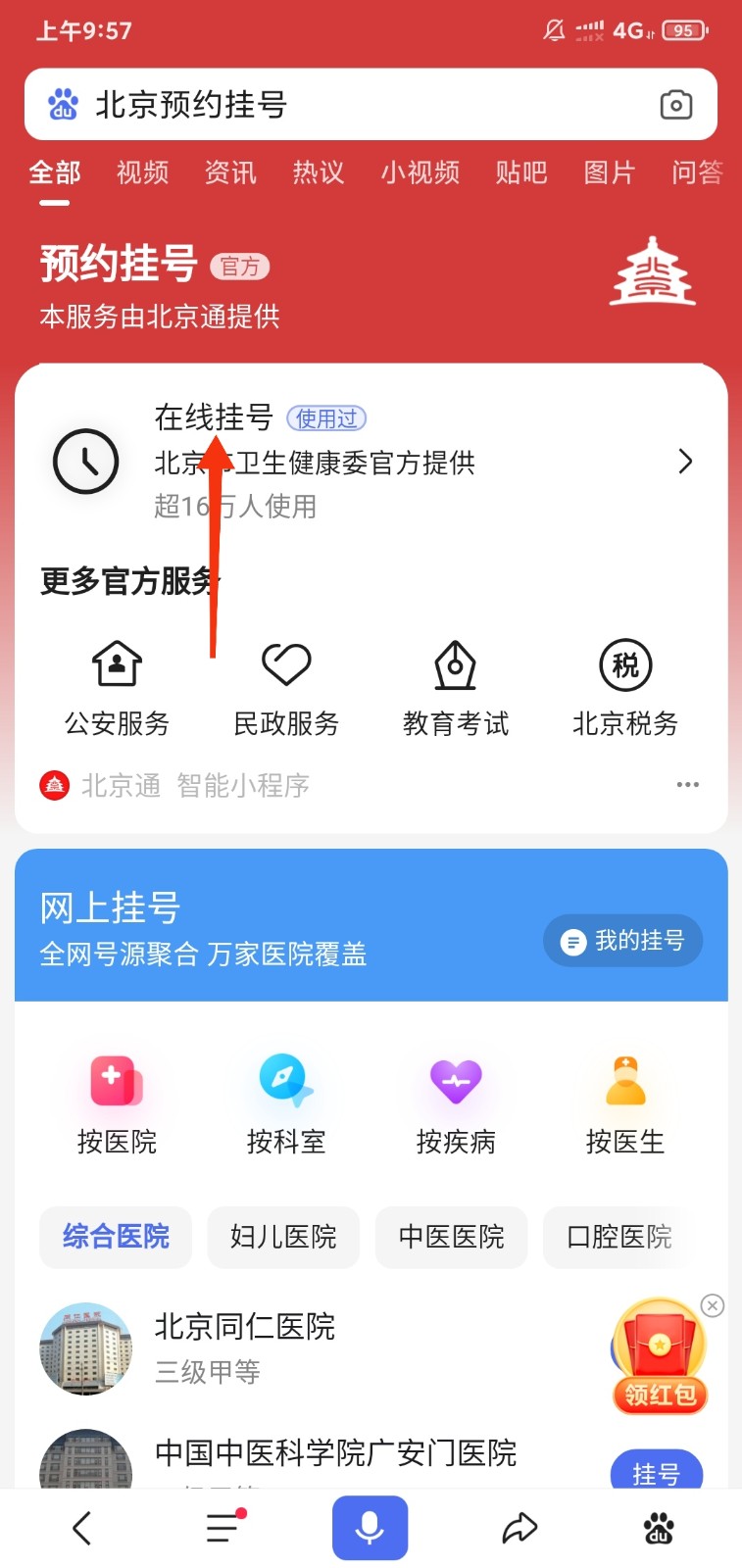Switch to the 图片 tab
This screenshot has height=1568, width=742.
609,172
